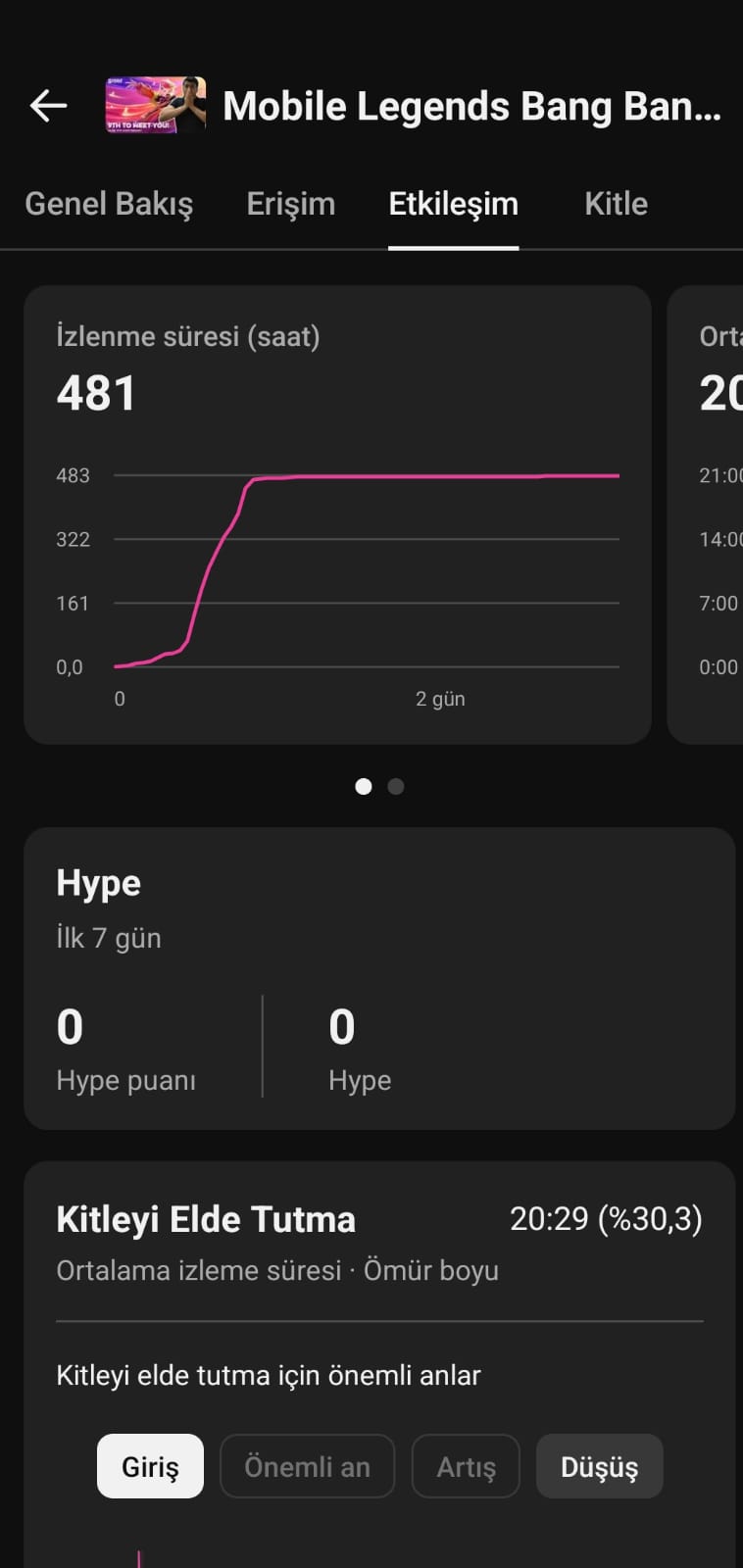Go back using the arrow icon

[48, 106]
